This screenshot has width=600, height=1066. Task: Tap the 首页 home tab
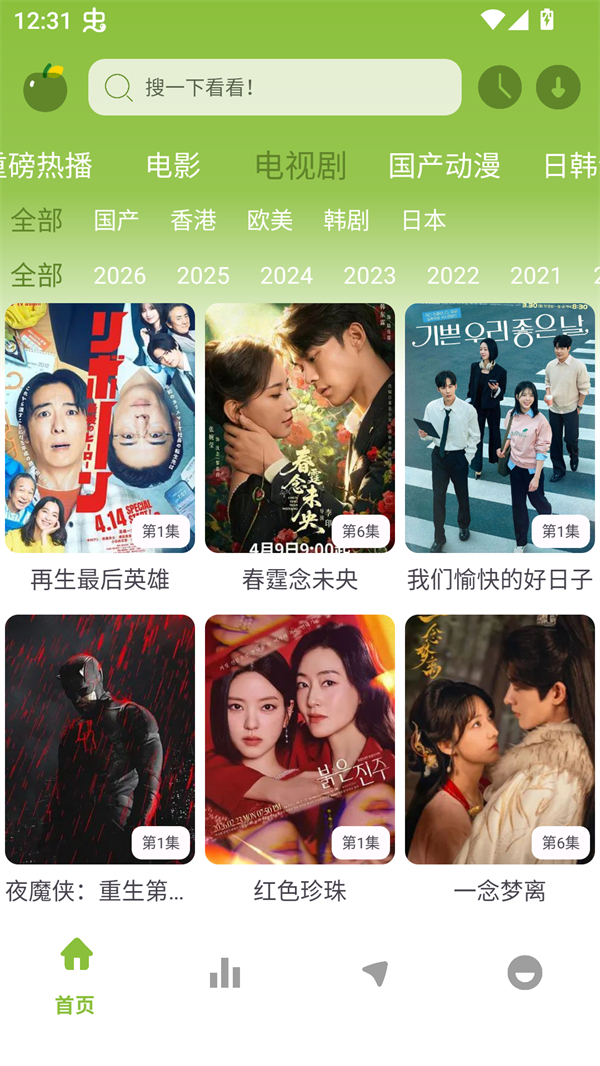76,975
